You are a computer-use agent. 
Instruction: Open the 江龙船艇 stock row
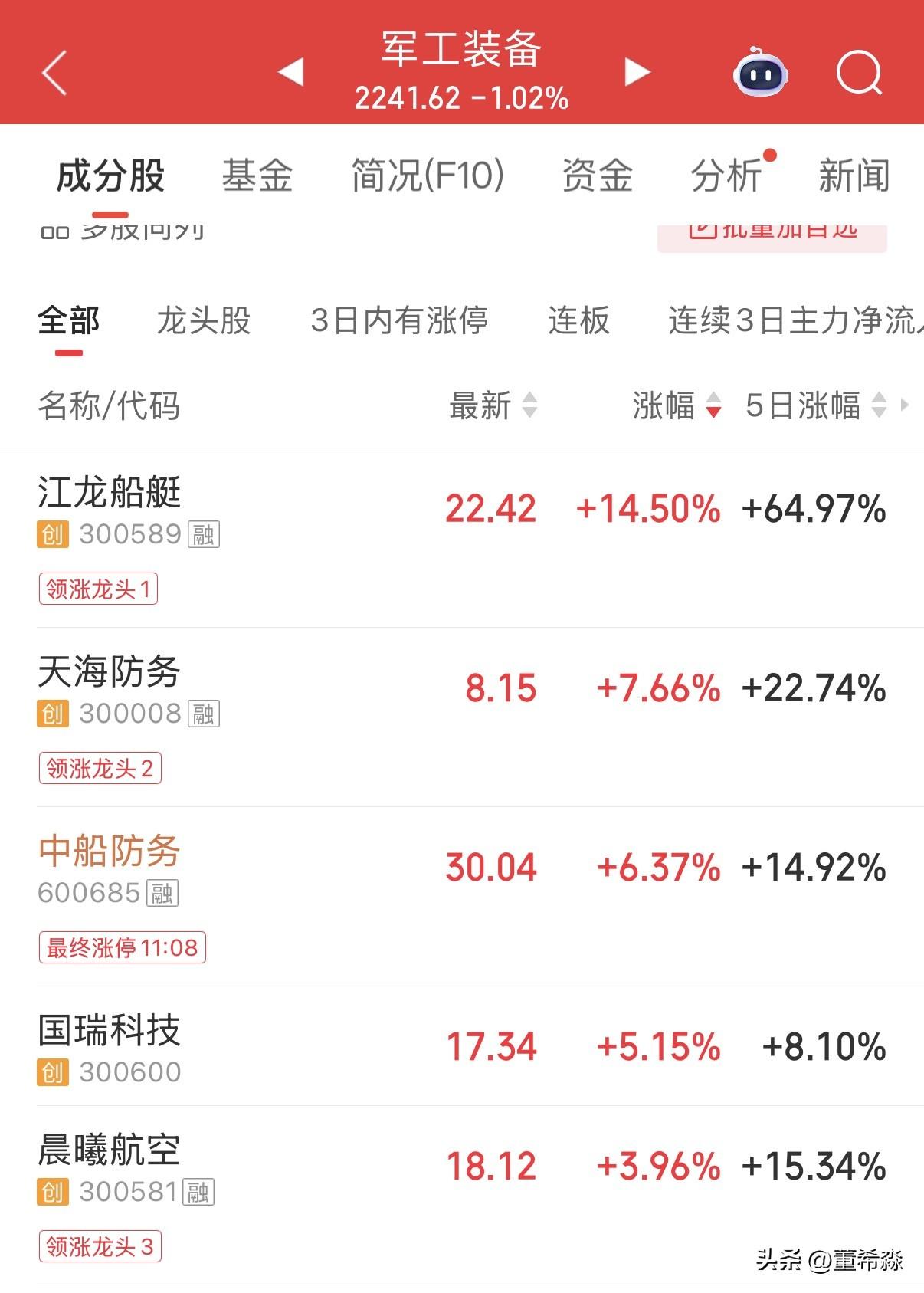110,493
